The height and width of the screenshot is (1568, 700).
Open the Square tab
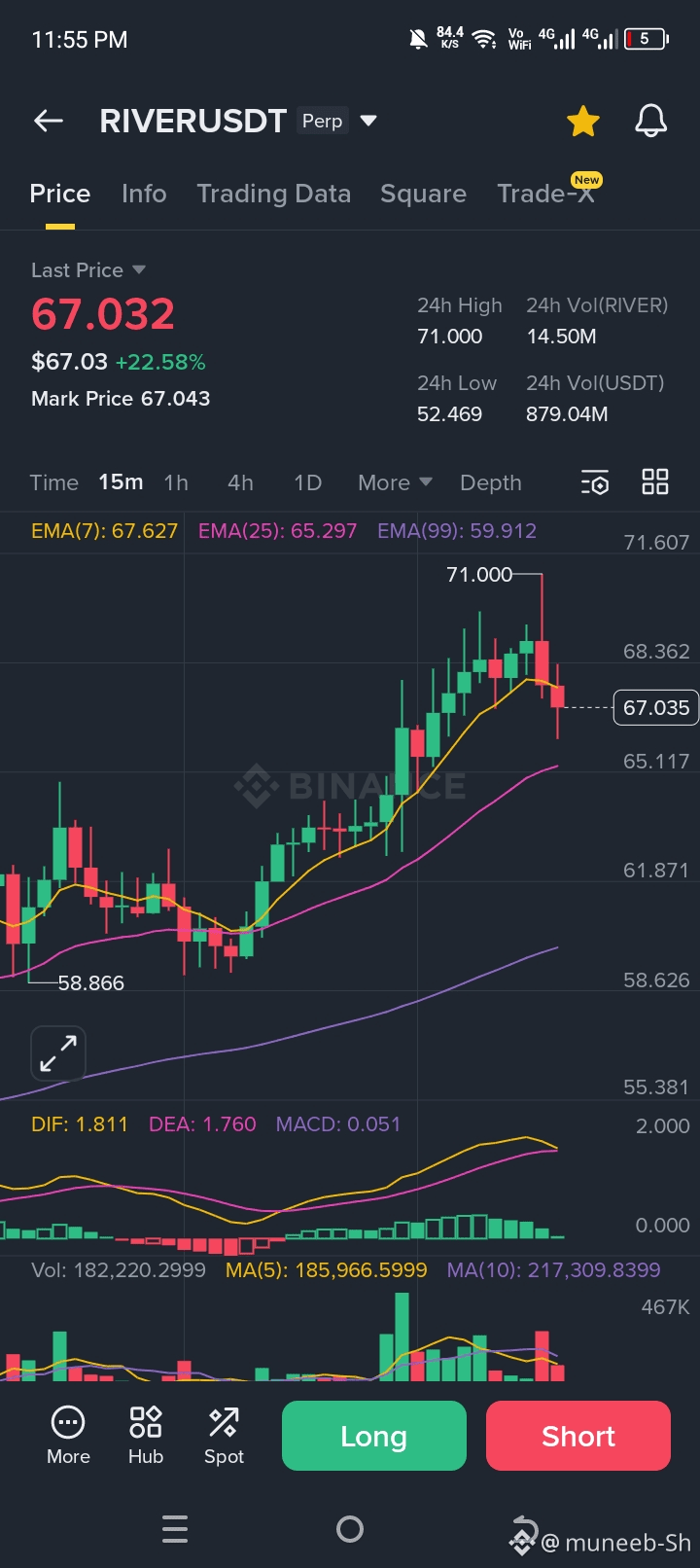point(423,194)
